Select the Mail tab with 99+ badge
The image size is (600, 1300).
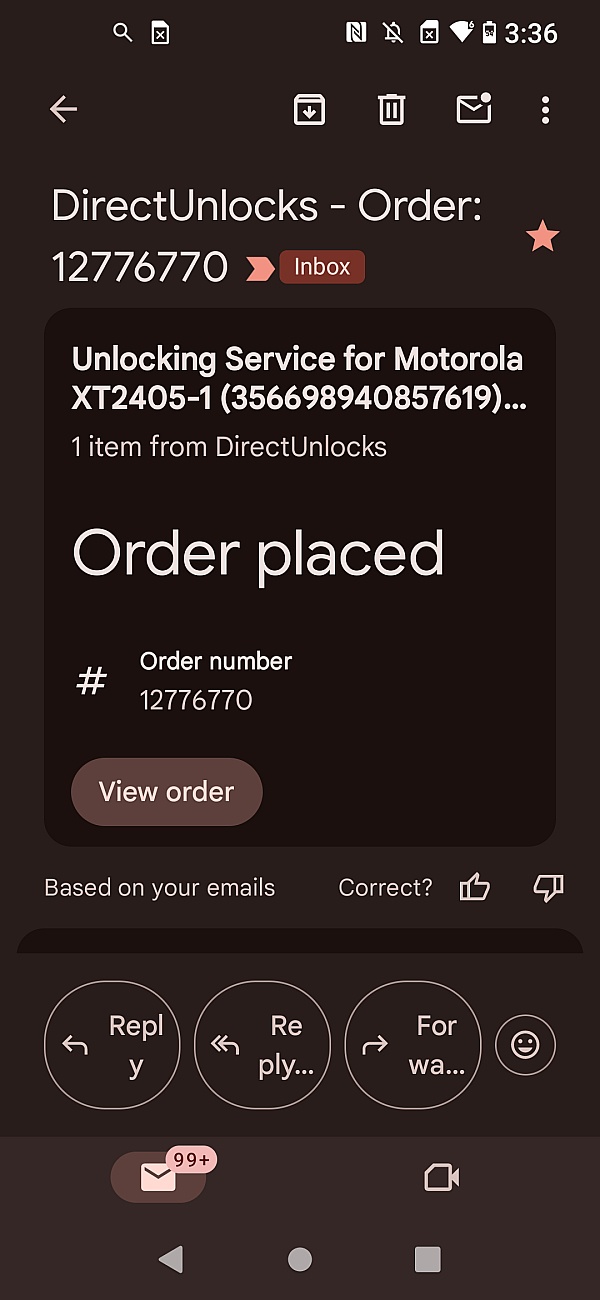click(x=160, y=1176)
